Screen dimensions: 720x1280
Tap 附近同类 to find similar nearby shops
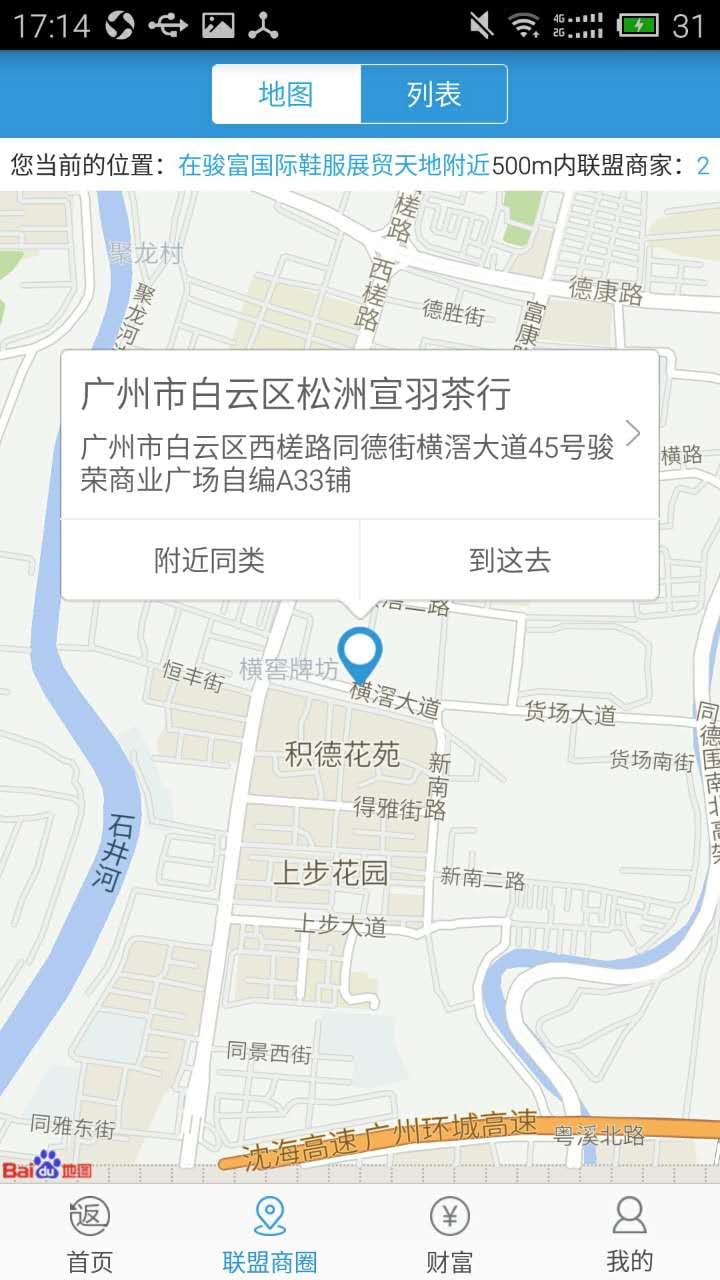[209, 561]
